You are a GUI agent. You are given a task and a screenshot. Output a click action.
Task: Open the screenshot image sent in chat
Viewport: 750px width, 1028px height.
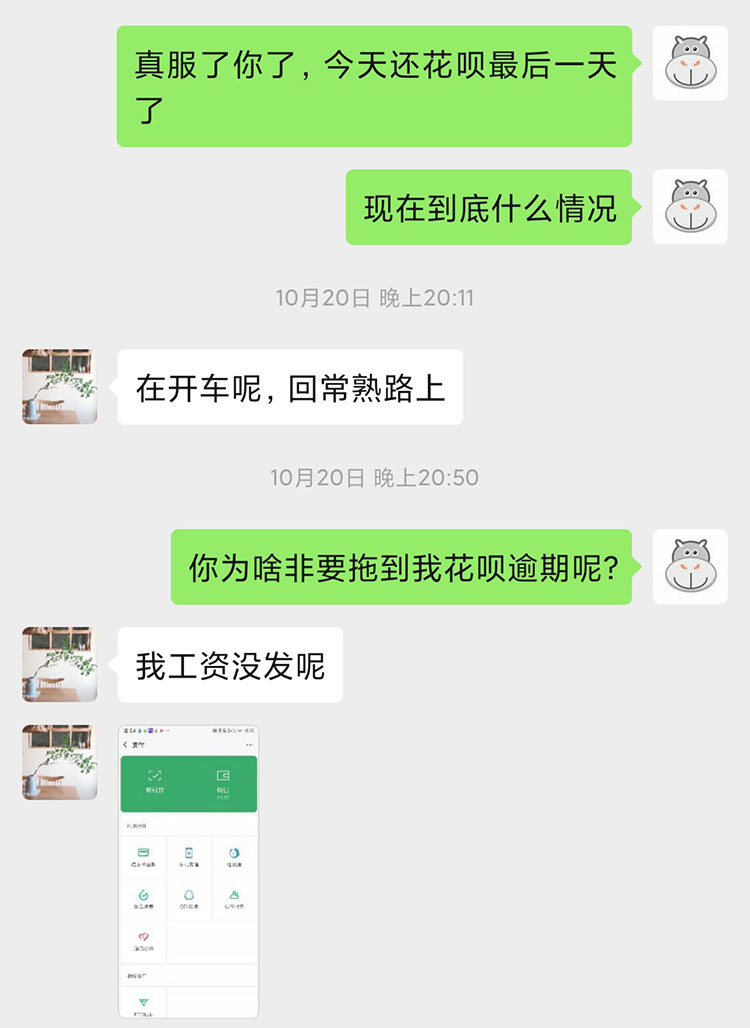(x=188, y=871)
